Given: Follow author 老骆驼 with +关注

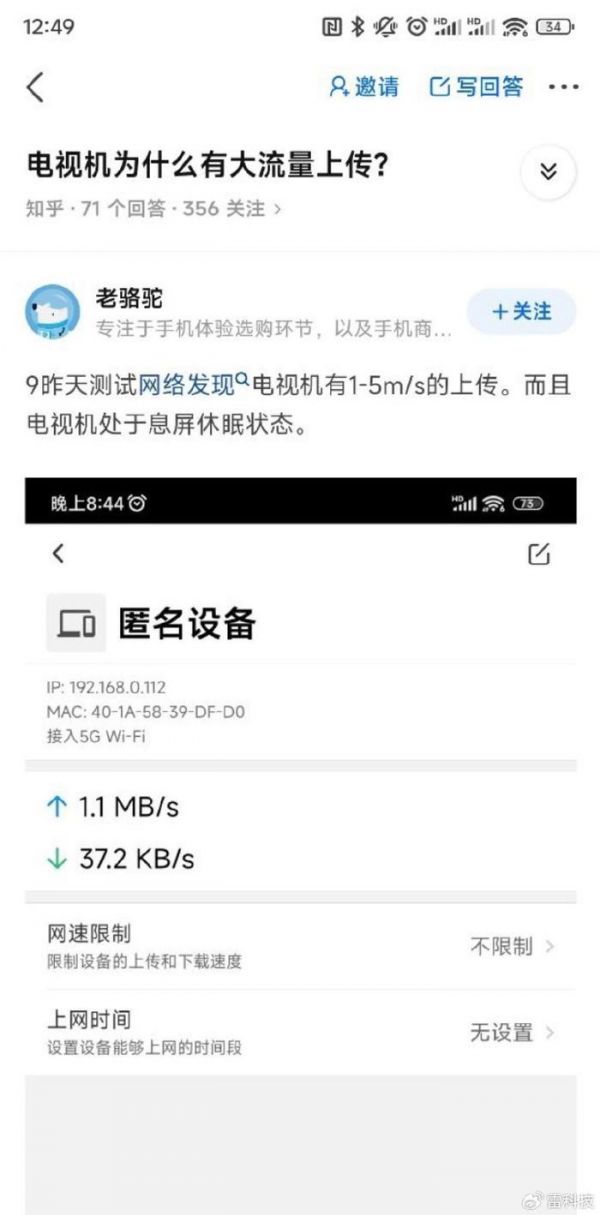Looking at the screenshot, I should pyautogui.click(x=523, y=312).
